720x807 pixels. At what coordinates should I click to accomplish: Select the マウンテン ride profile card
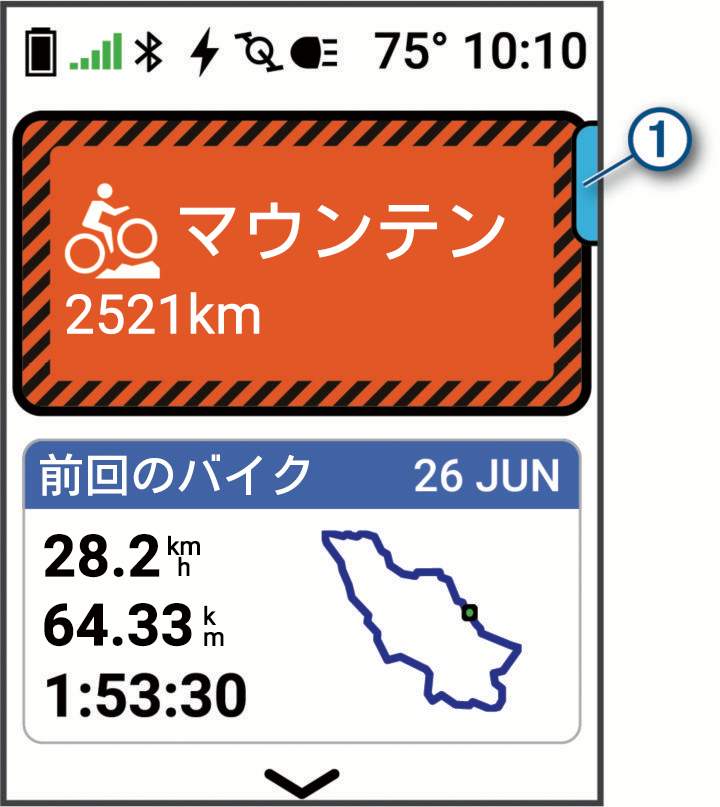point(298,262)
